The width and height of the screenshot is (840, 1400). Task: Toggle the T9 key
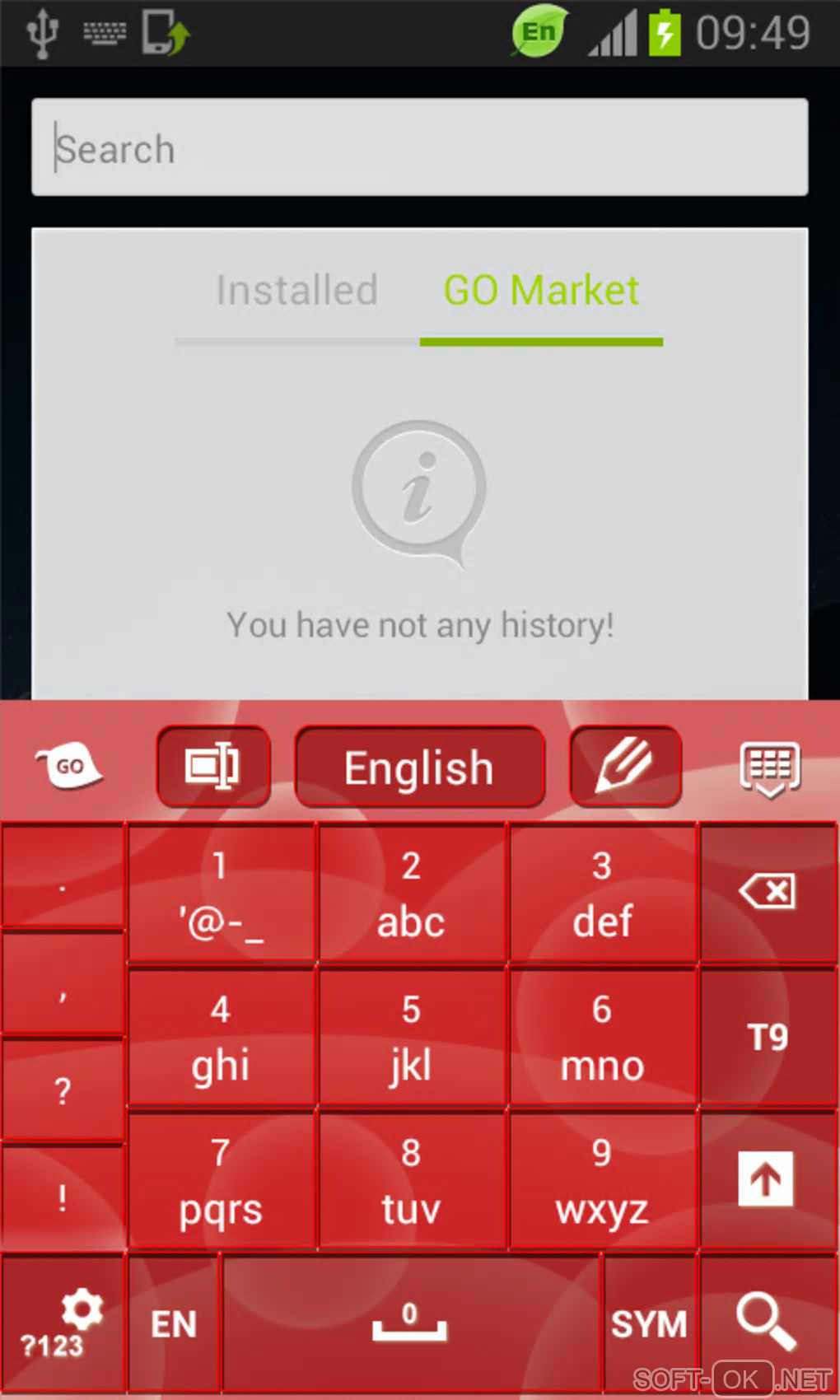coord(767,1037)
